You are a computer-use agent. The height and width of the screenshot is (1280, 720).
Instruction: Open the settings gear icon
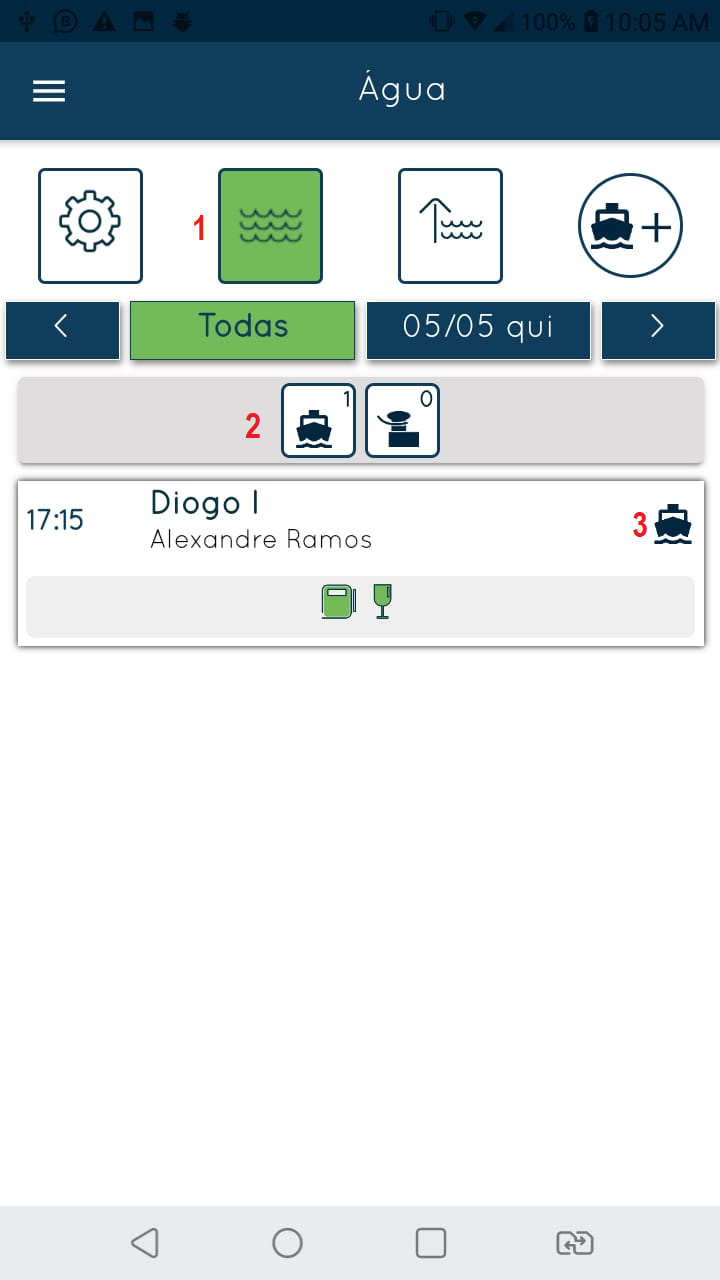pyautogui.click(x=90, y=225)
